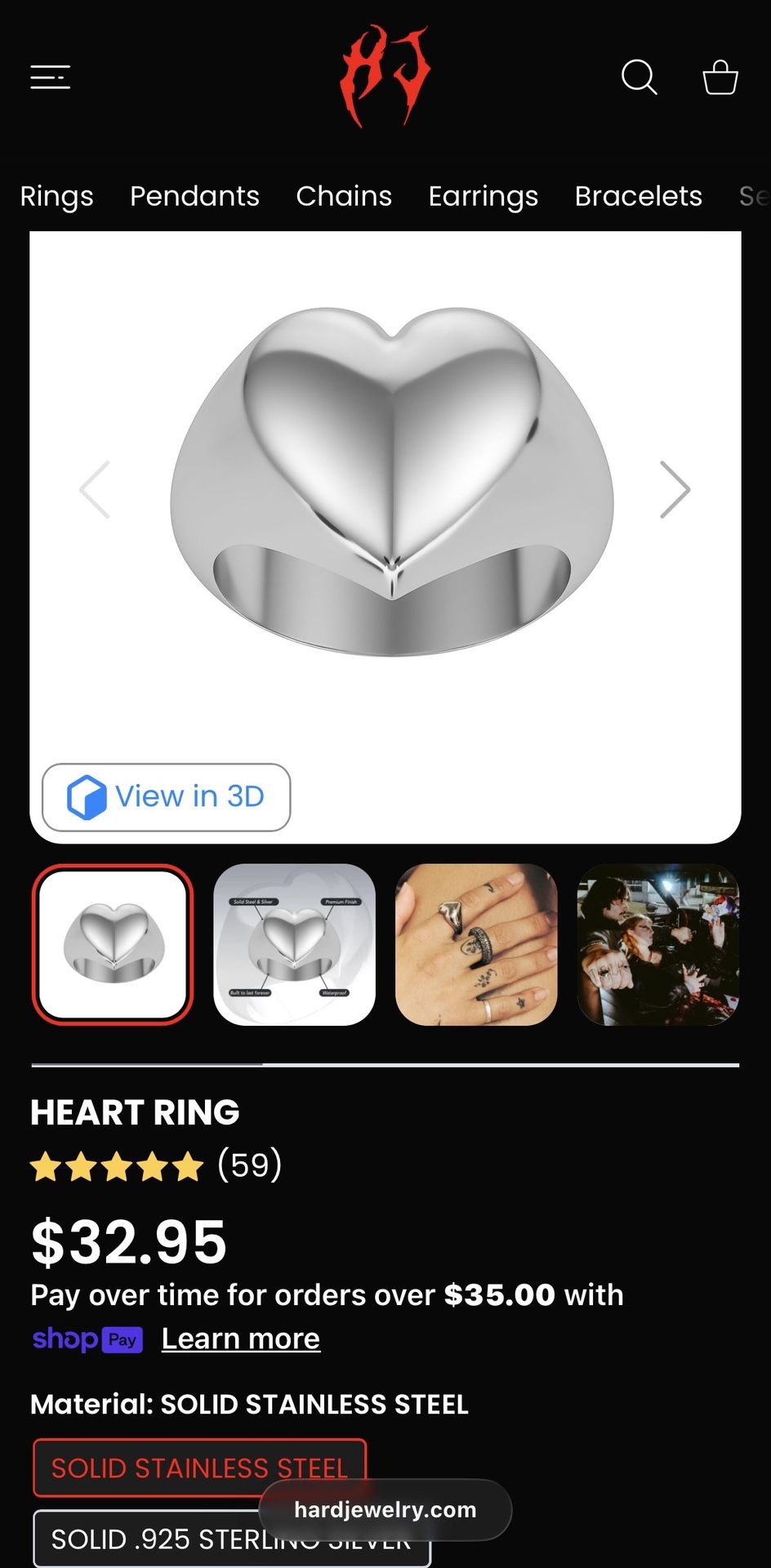Open the search magnifier icon

pos(640,78)
